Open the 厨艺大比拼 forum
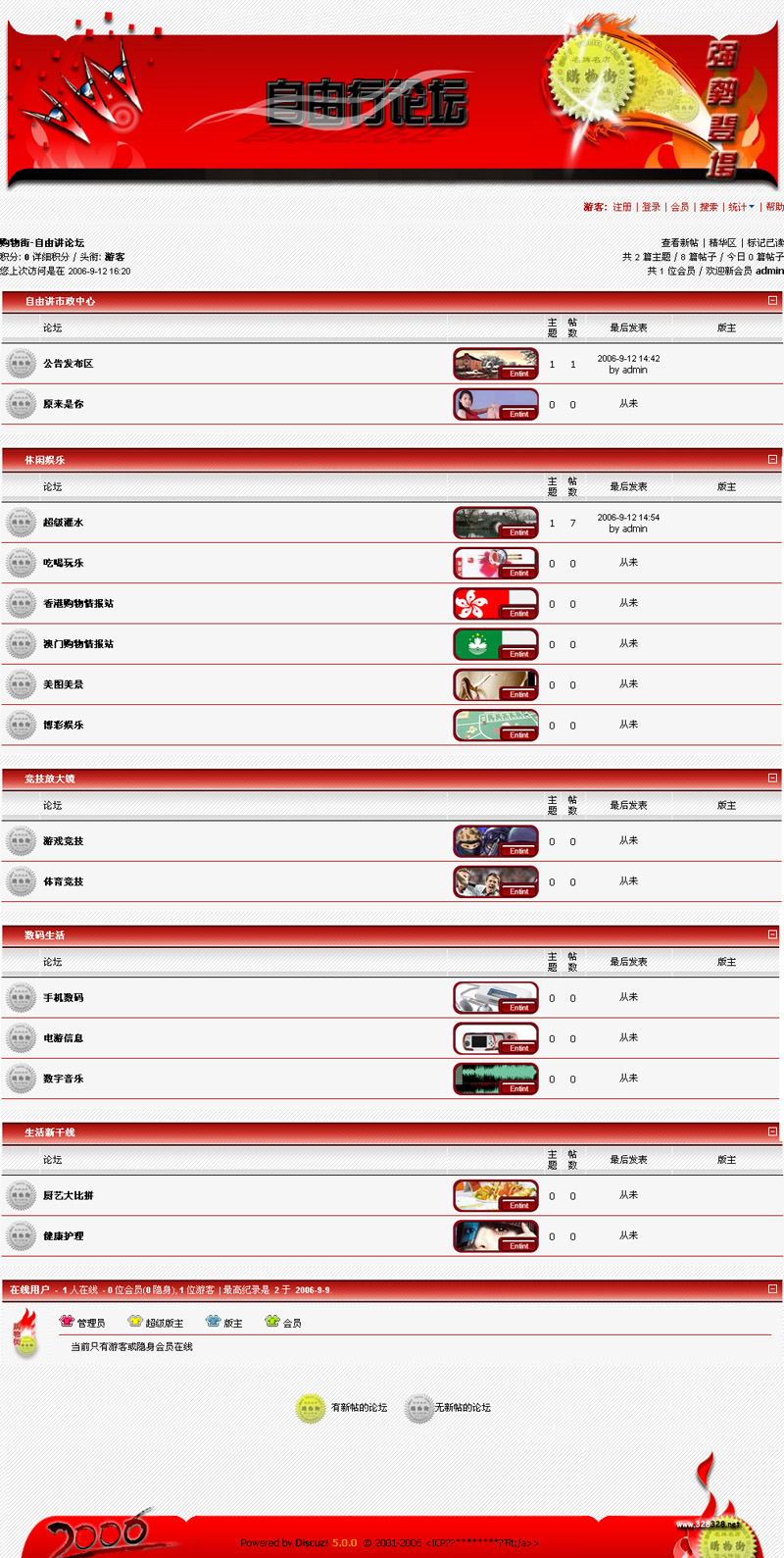 pyautogui.click(x=68, y=1196)
